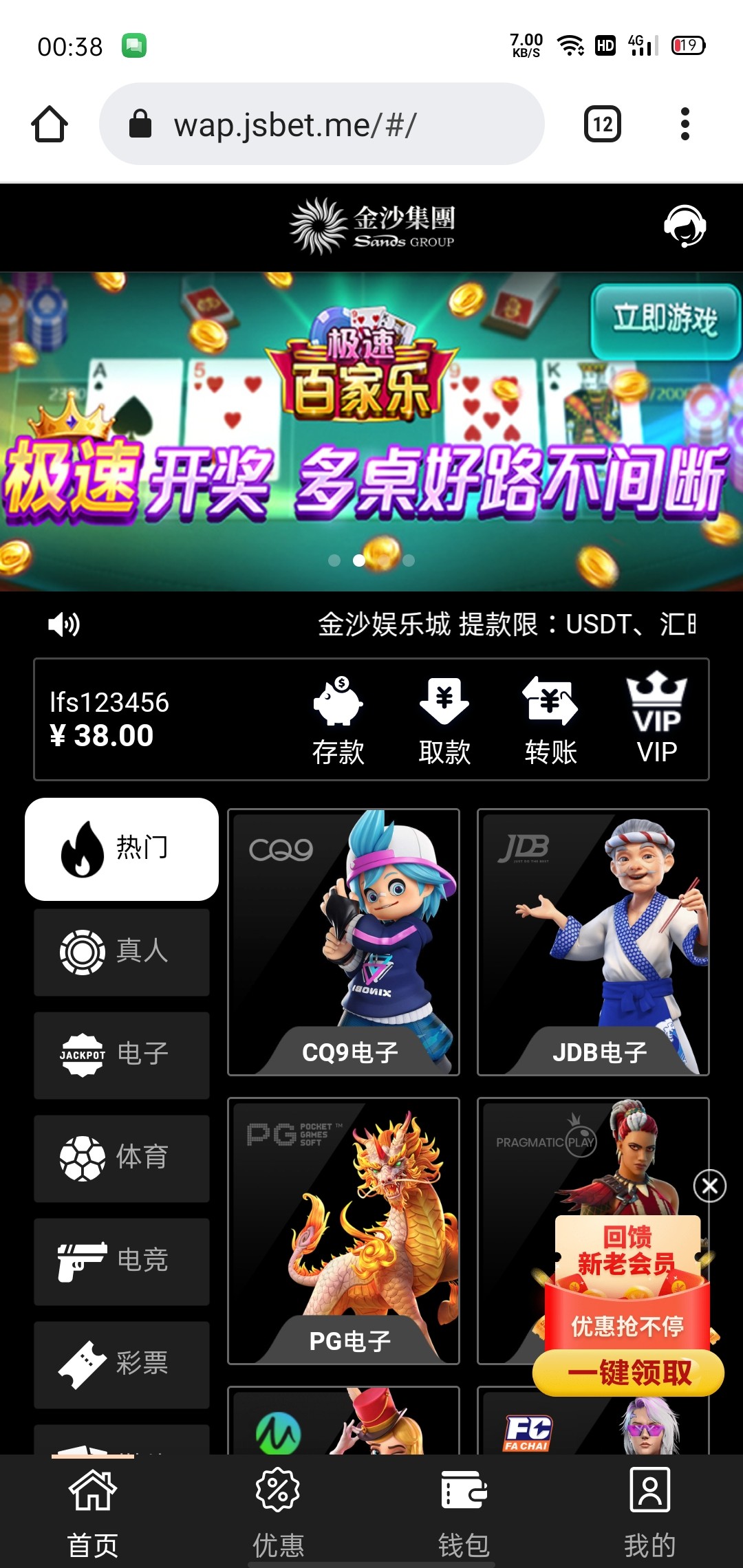Select the 彩票 lottery category

pos(122,1364)
